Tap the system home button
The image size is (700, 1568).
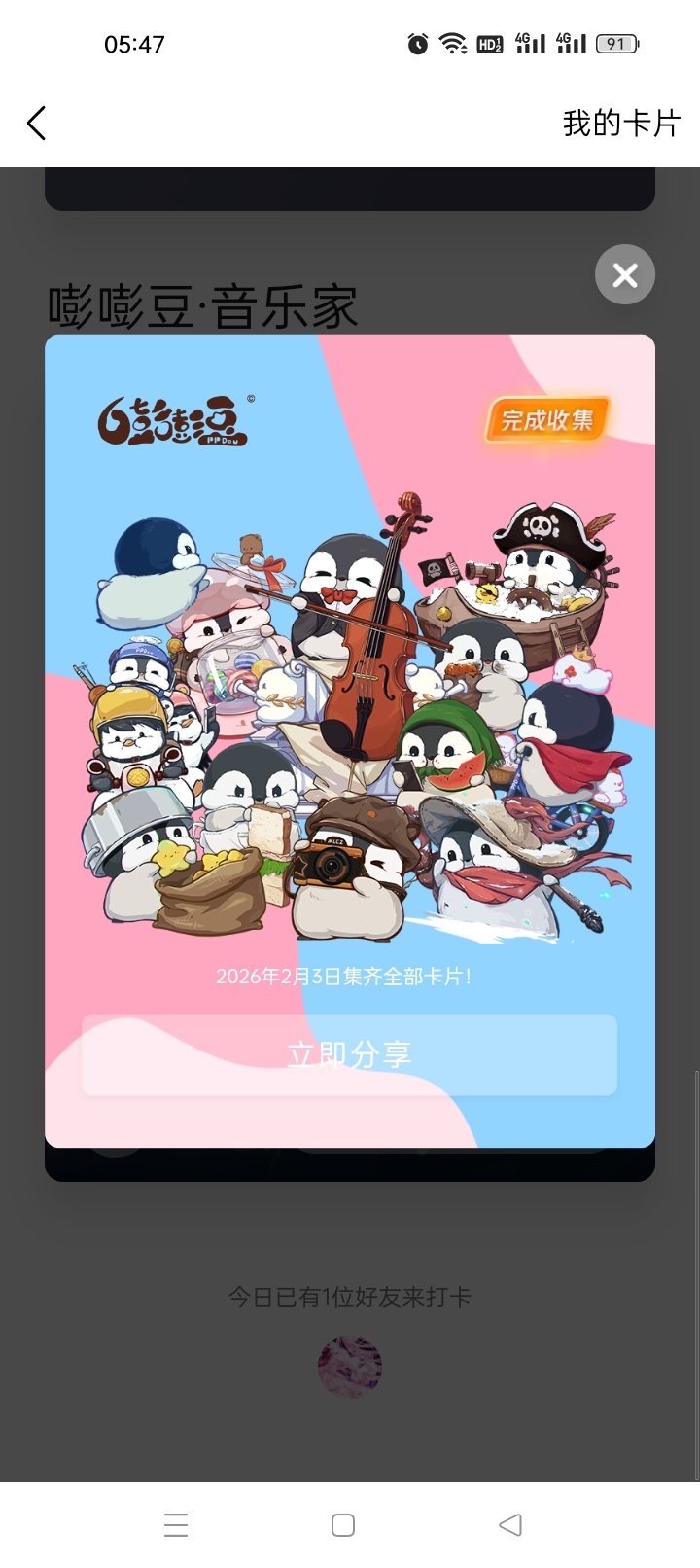coord(342,1524)
